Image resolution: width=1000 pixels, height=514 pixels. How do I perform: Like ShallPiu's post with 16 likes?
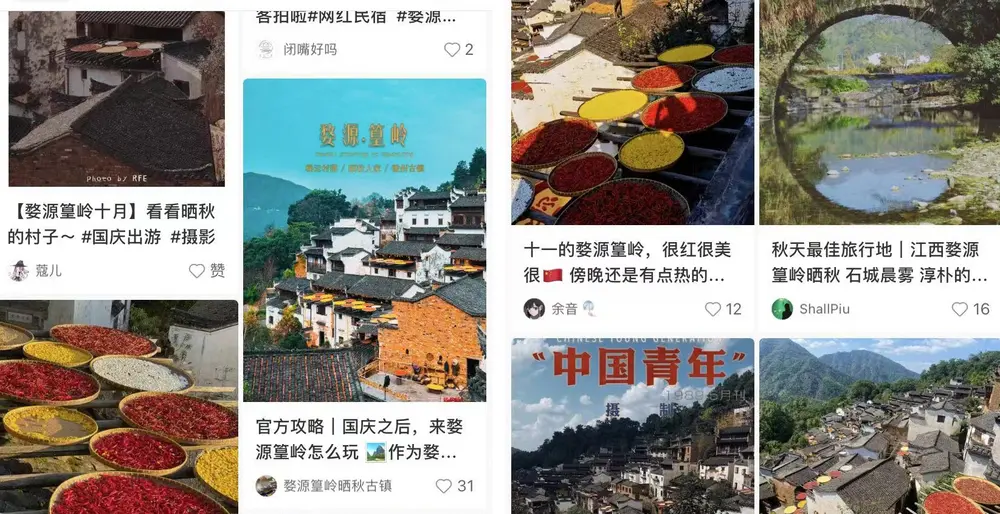(960, 309)
